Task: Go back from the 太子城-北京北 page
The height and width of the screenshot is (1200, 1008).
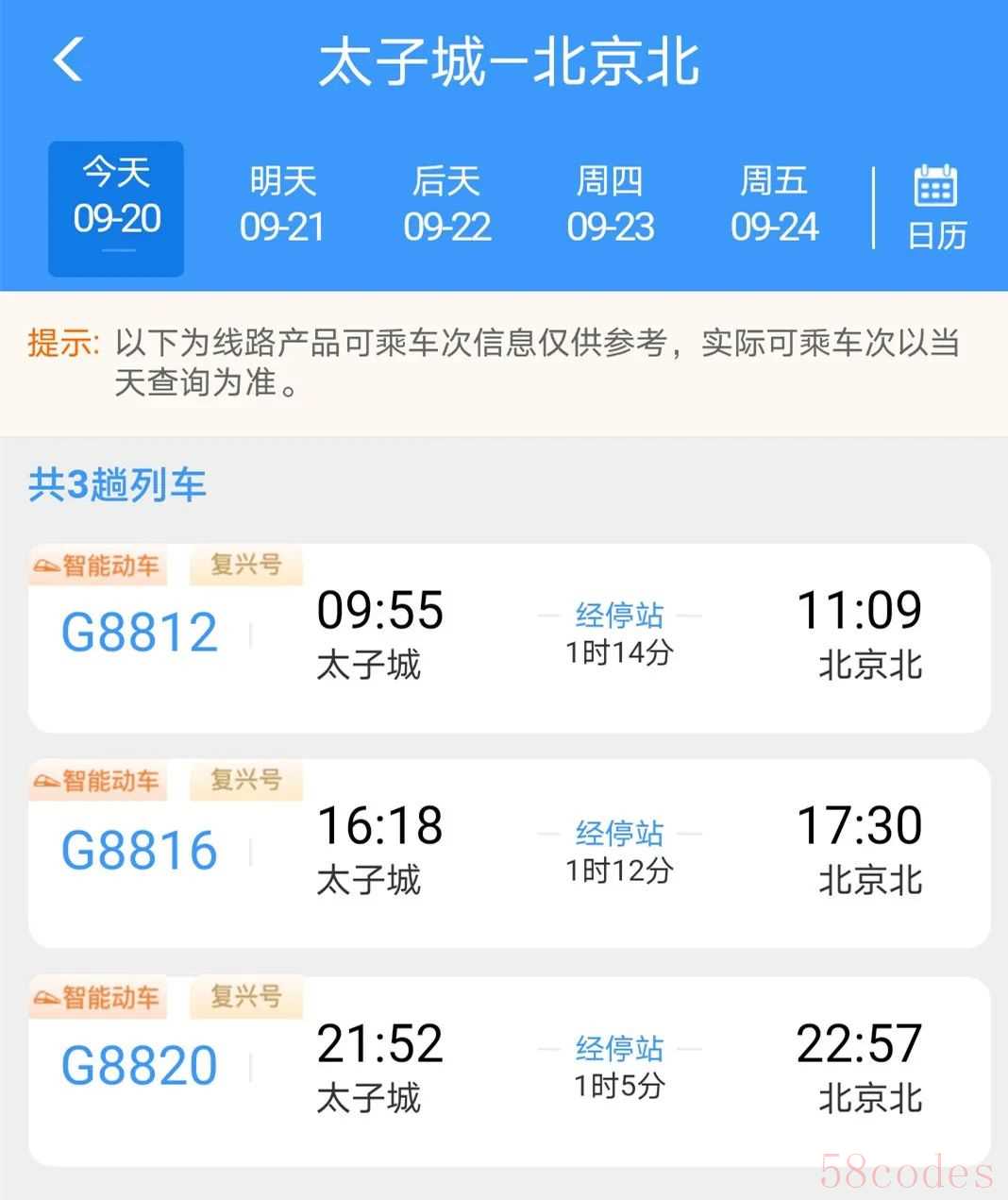Action: (68, 60)
